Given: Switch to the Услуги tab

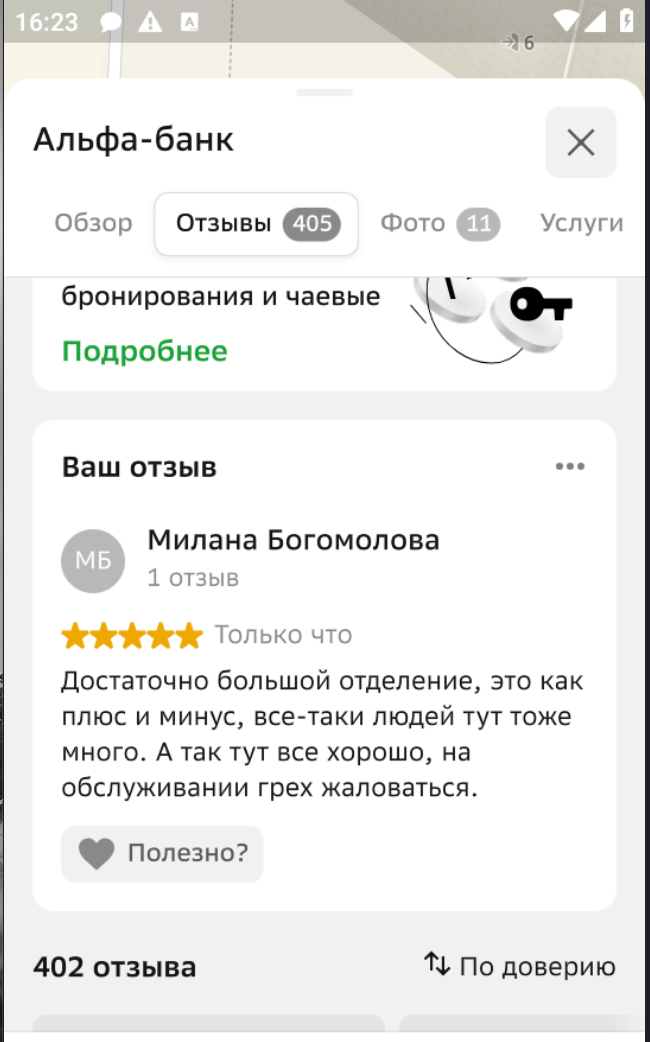Looking at the screenshot, I should click(x=581, y=223).
